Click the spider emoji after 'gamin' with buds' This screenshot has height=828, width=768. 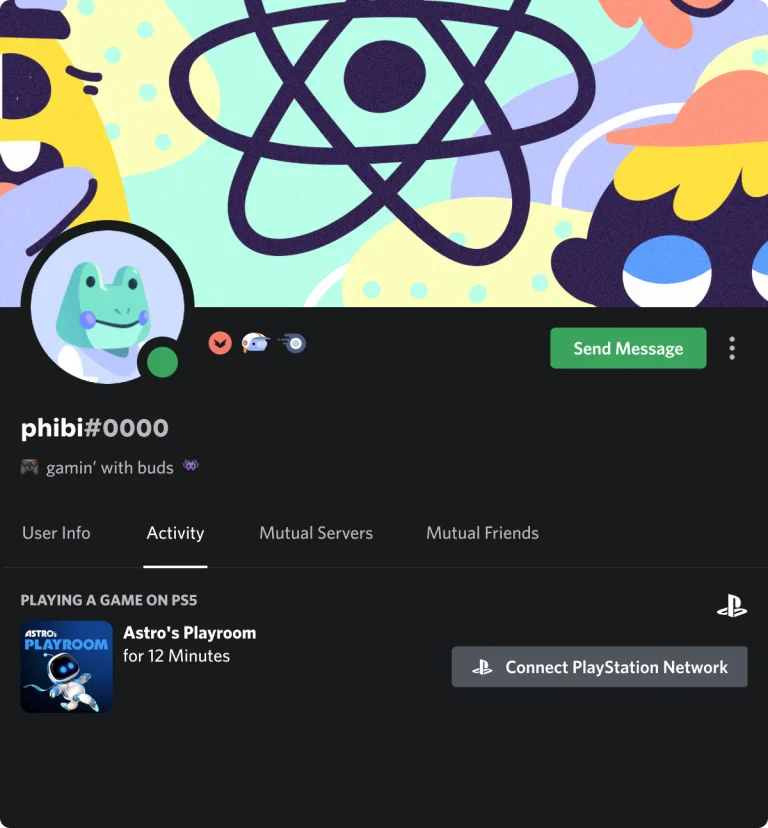(190, 466)
